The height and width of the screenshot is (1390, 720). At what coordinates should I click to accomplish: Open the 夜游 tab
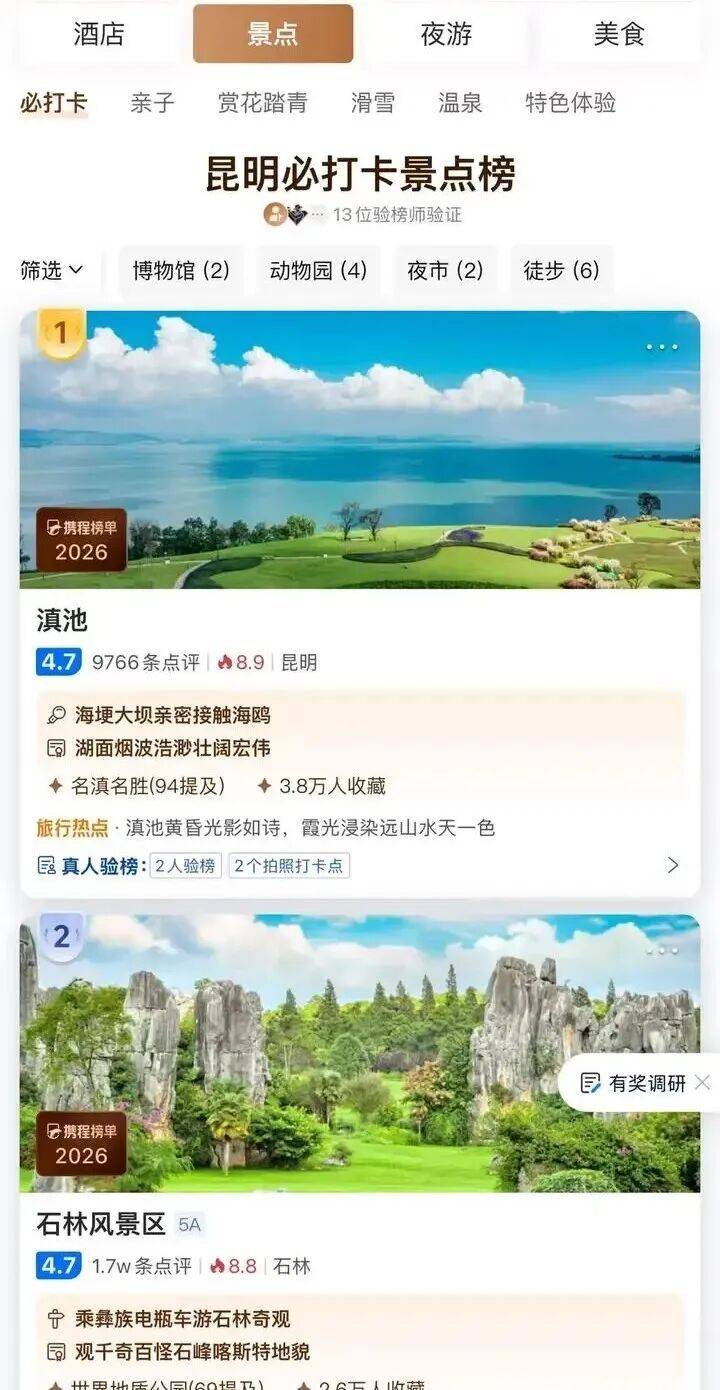446,34
